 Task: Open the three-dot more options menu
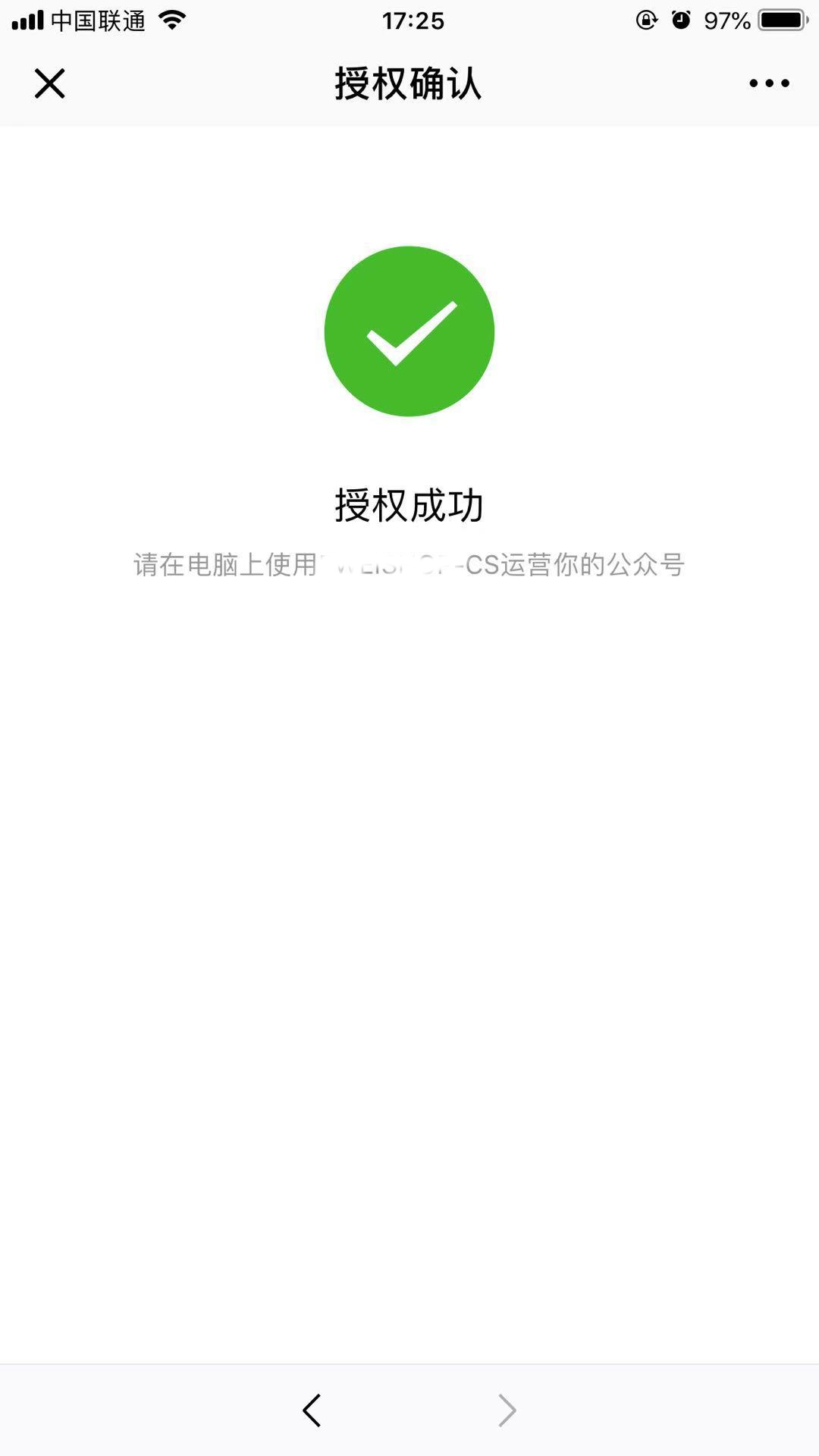[x=769, y=83]
